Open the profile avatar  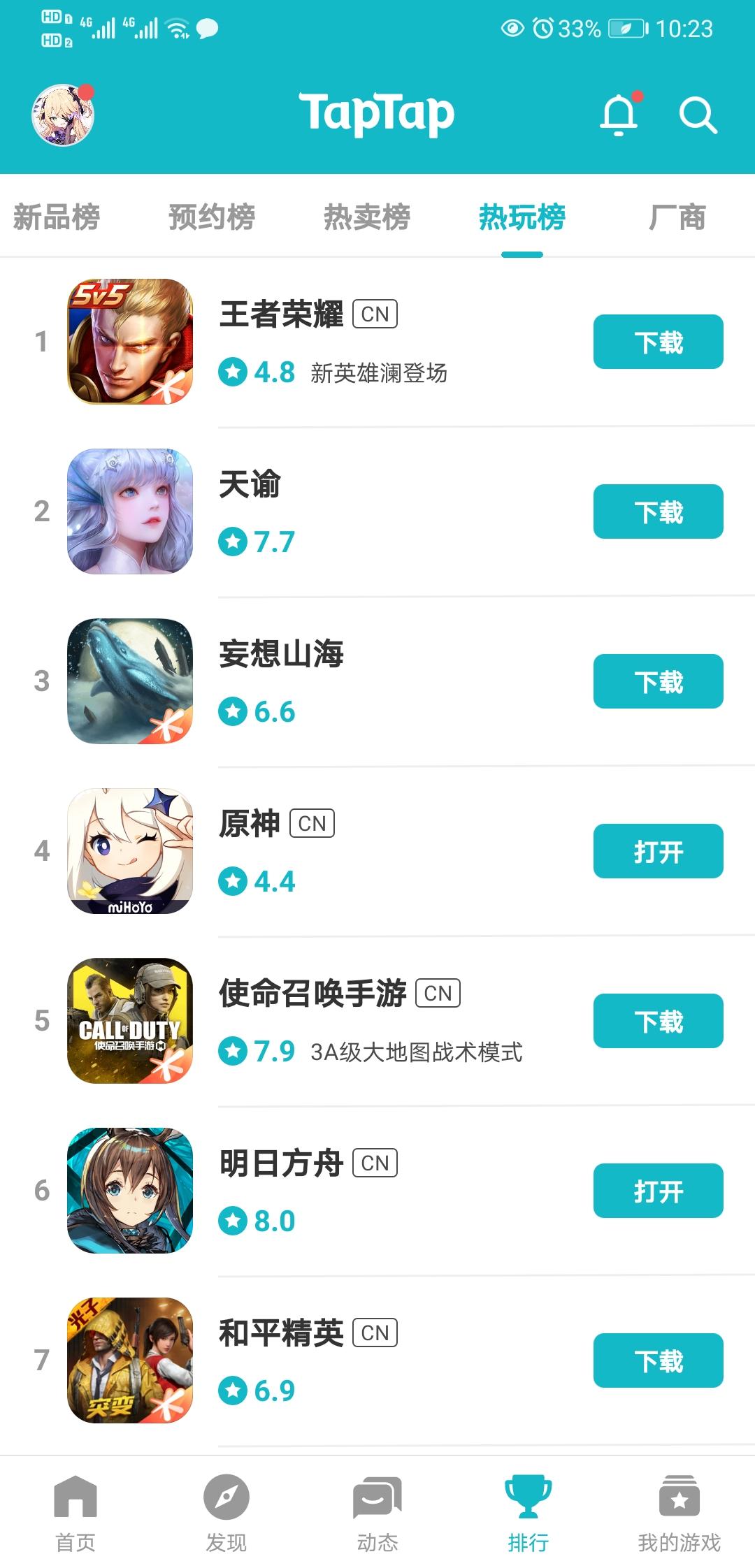click(x=63, y=115)
